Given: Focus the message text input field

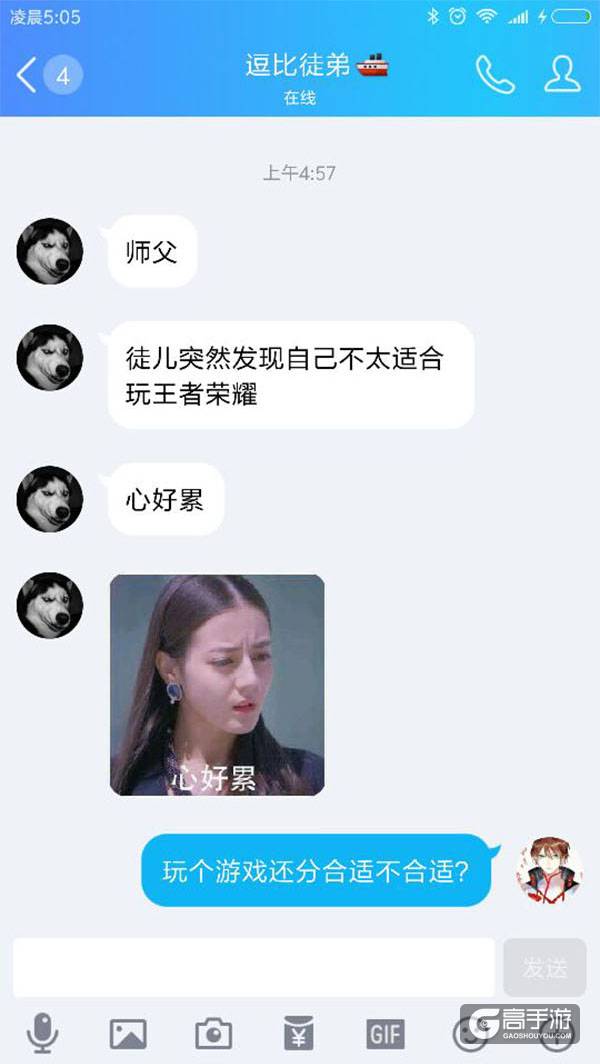Looking at the screenshot, I should click(254, 967).
